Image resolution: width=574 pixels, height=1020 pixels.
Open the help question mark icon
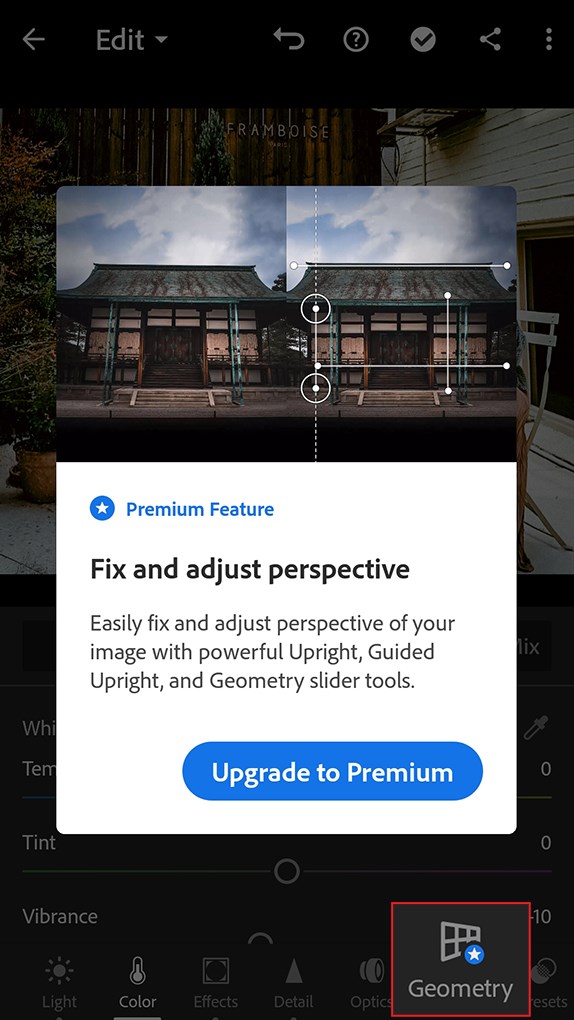(x=356, y=40)
